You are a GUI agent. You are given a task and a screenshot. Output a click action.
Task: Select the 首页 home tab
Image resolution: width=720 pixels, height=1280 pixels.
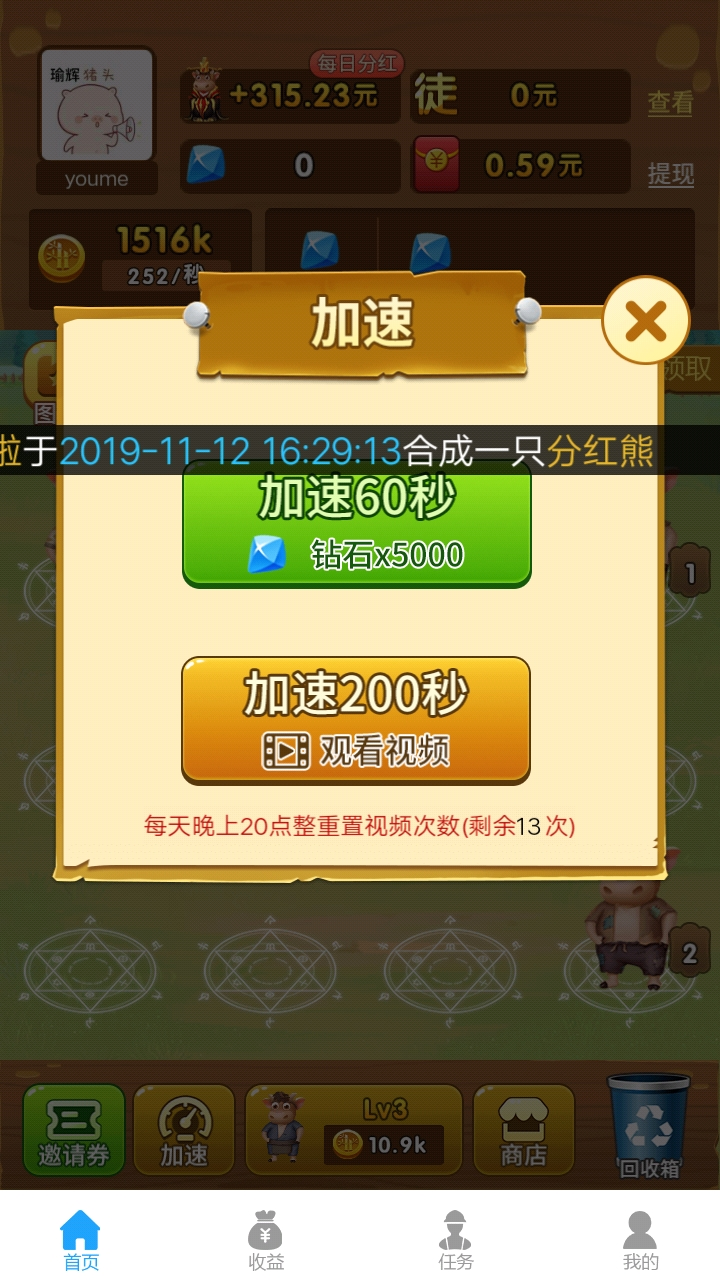pos(80,1235)
